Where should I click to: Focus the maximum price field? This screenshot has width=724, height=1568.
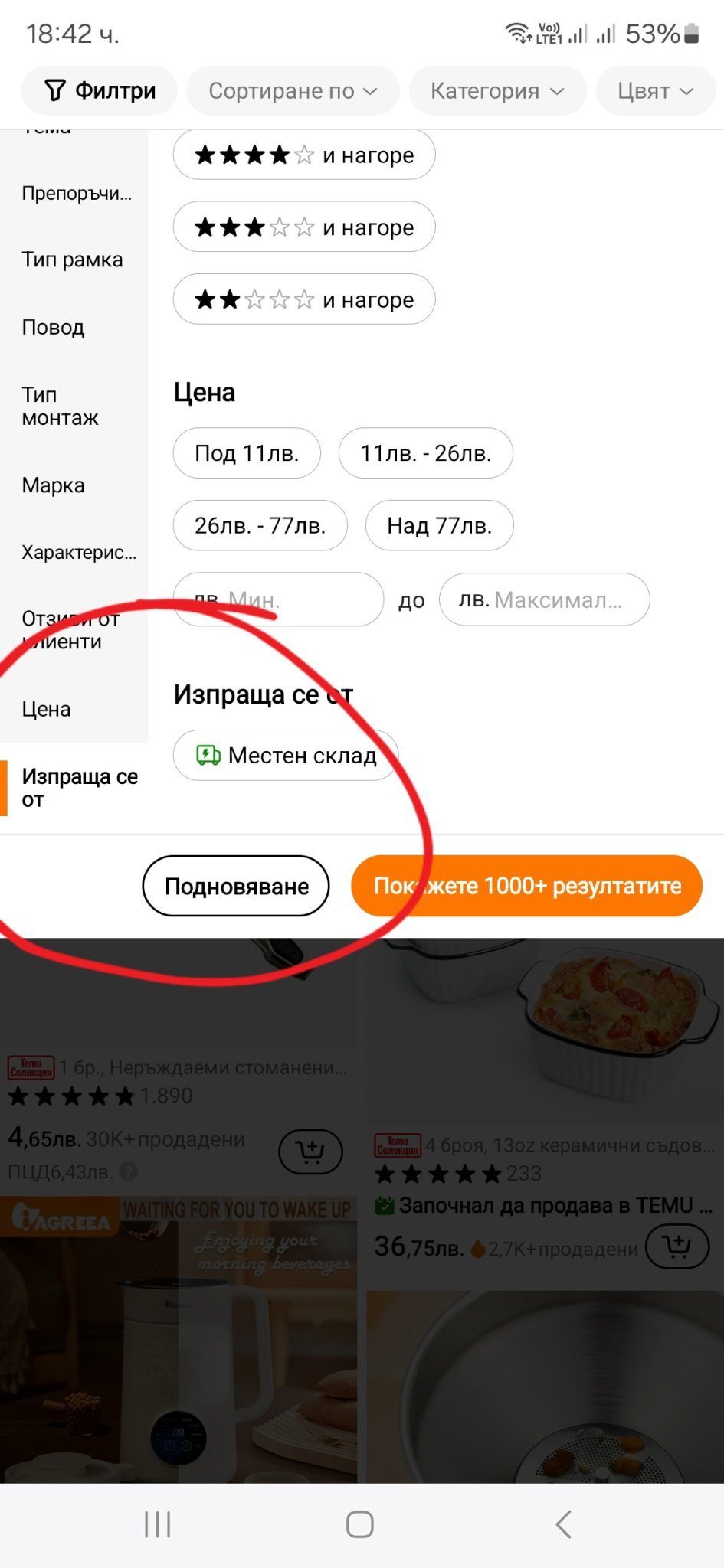click(545, 599)
